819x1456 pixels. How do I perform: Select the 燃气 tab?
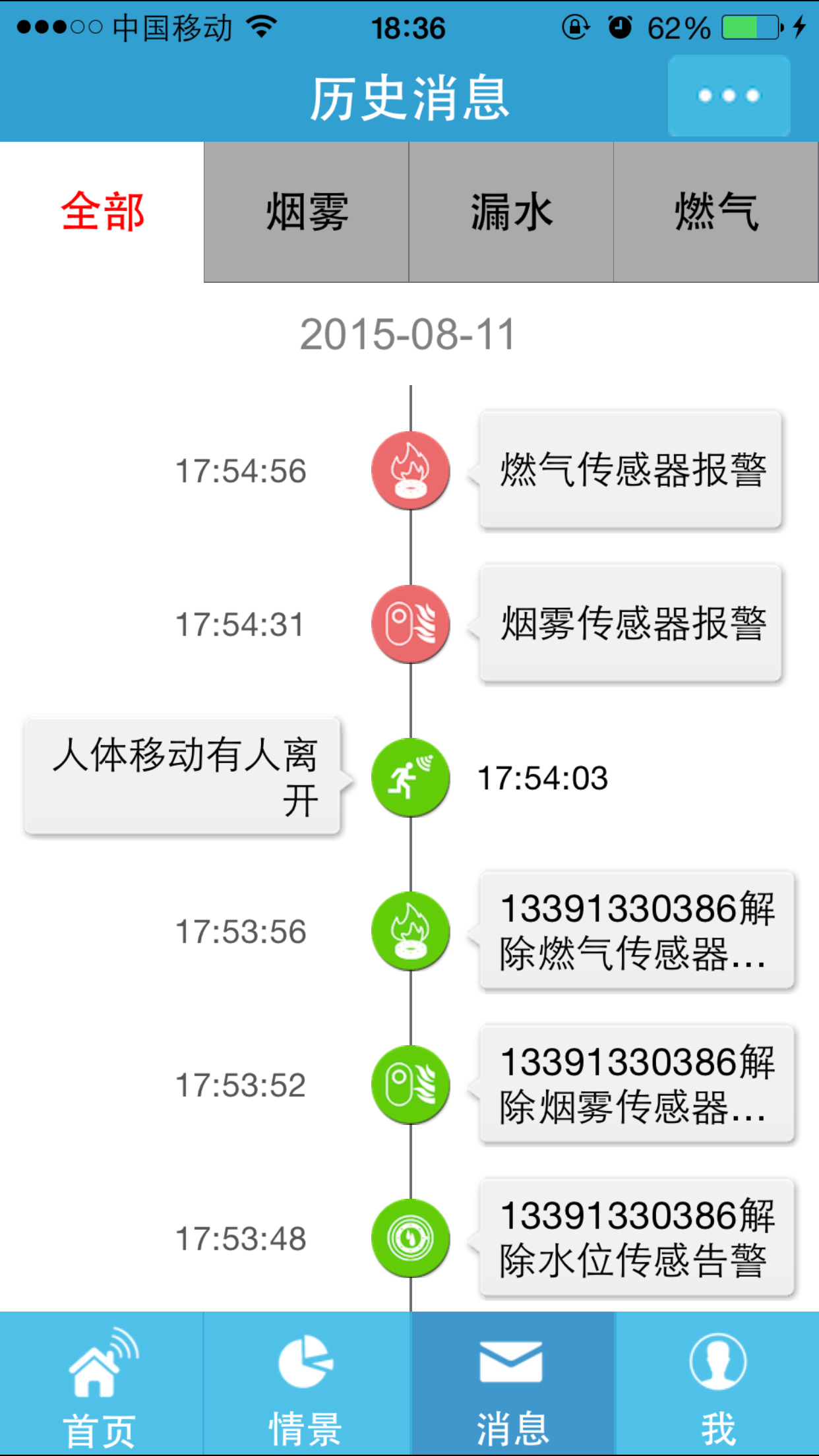click(x=717, y=210)
